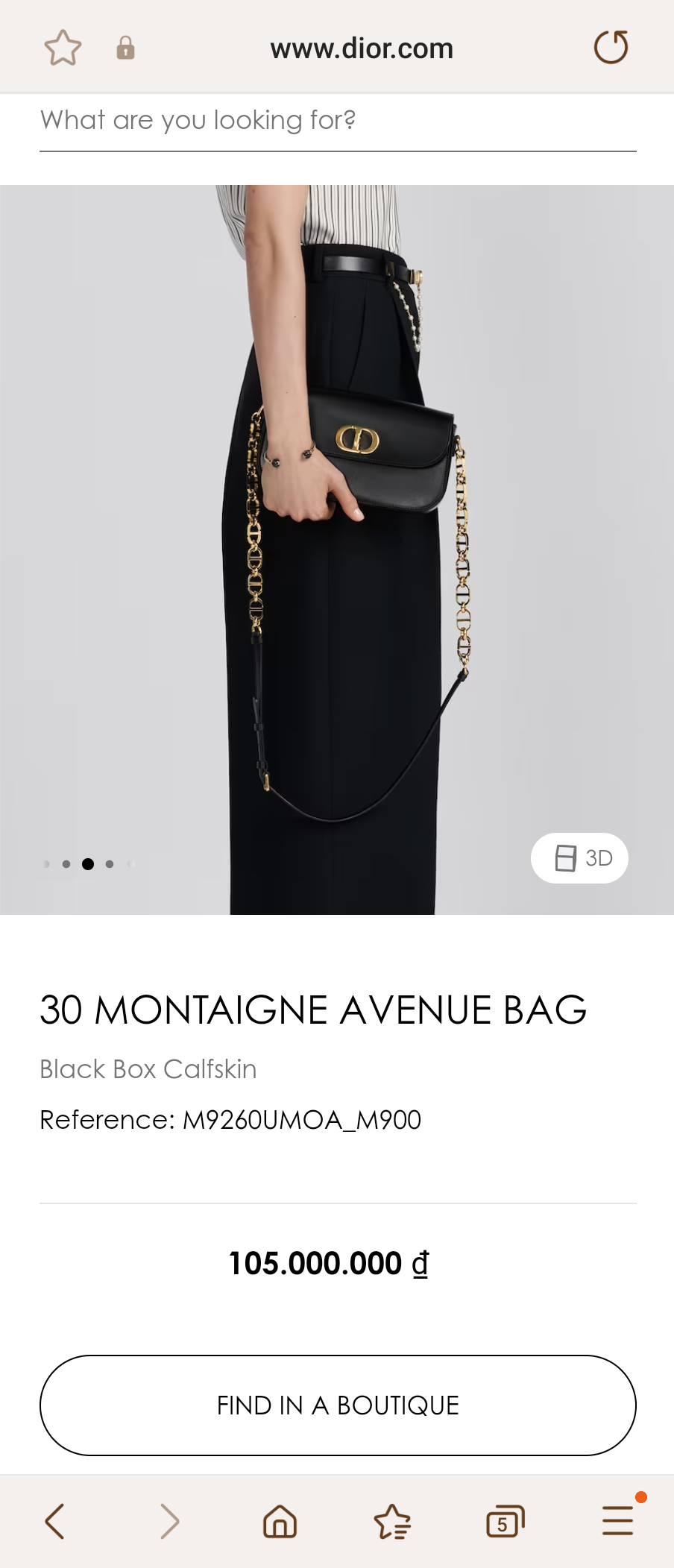This screenshot has height=1568, width=674.
Task: Jump to the last image via carousel dot
Action: (x=131, y=863)
